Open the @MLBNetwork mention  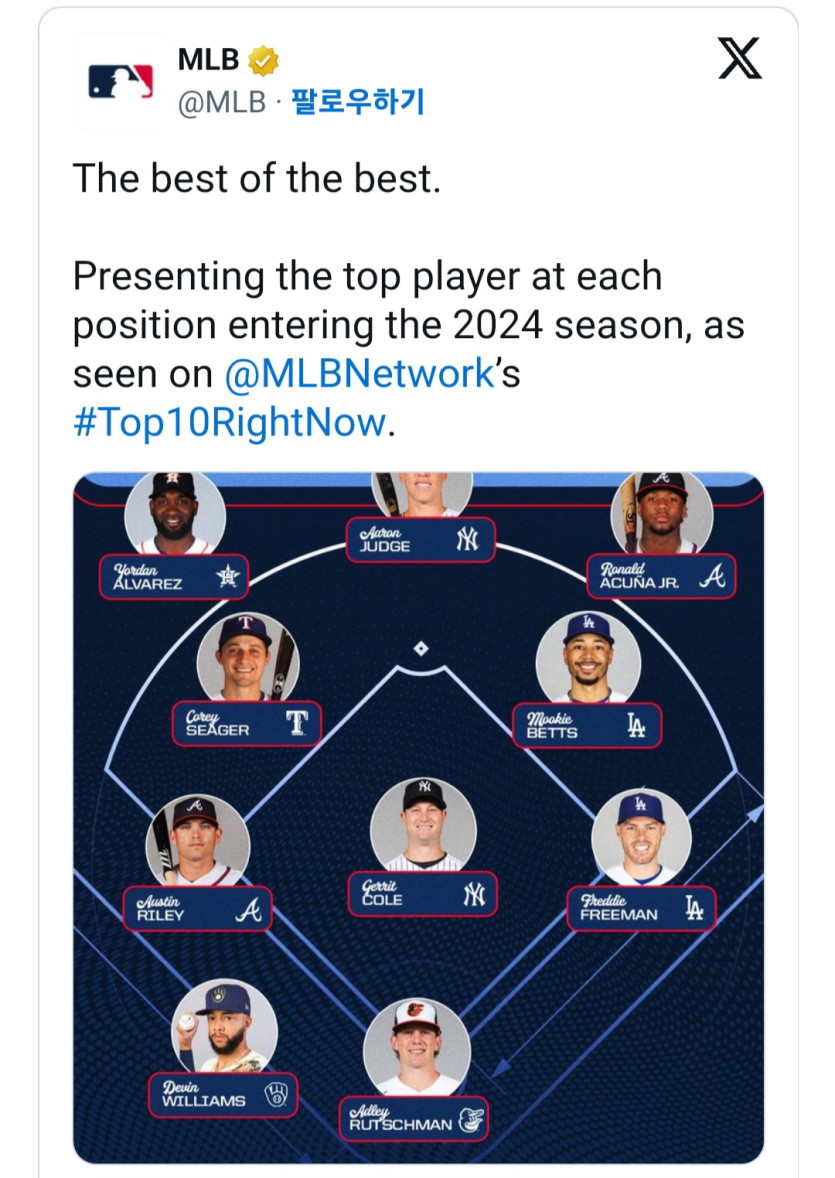tap(359, 374)
